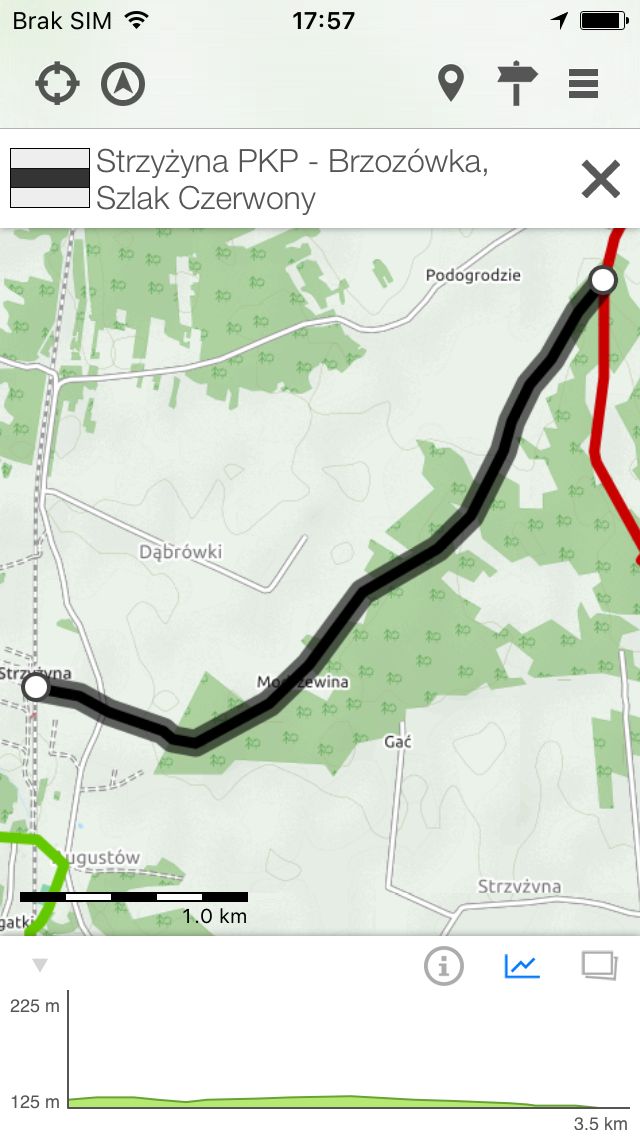This screenshot has height=1136, width=640.
Task: Show trail info details
Action: pos(444,966)
